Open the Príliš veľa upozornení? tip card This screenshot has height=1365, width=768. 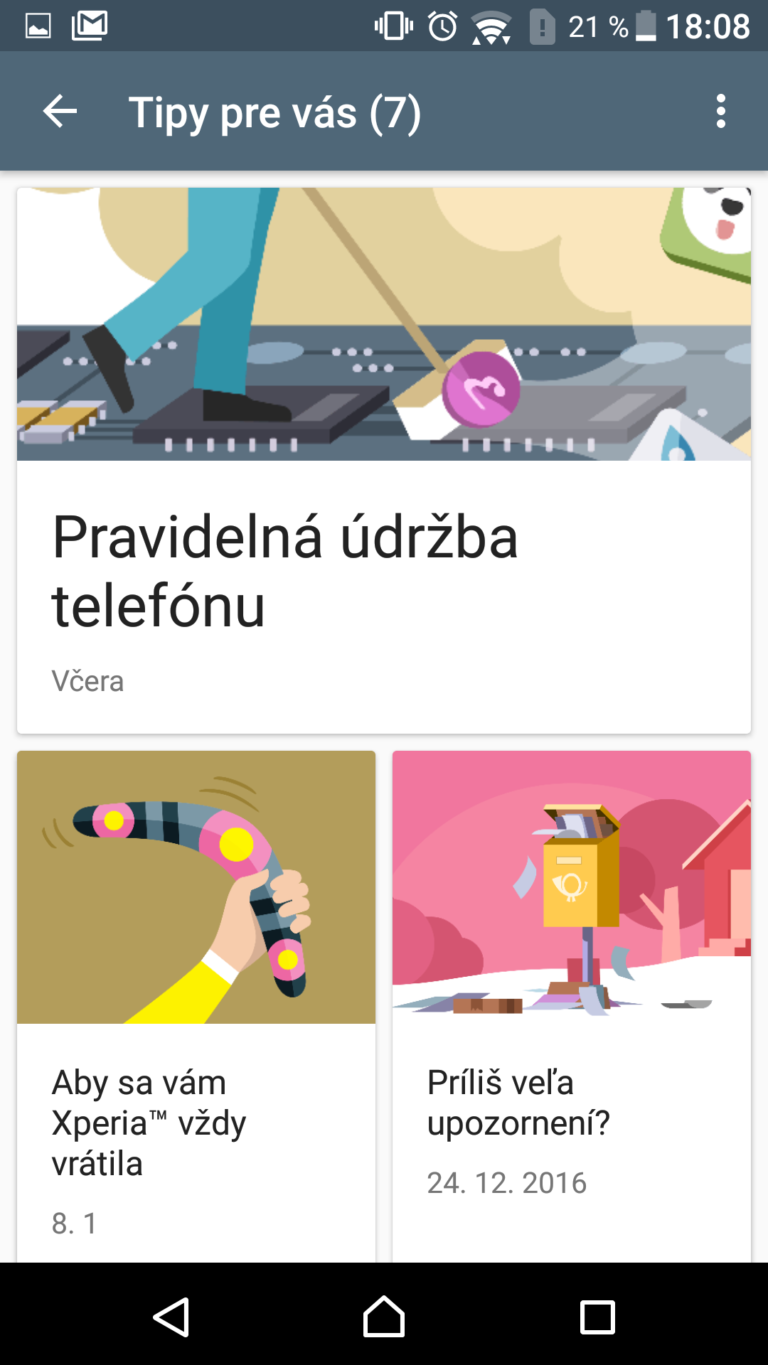click(572, 1006)
